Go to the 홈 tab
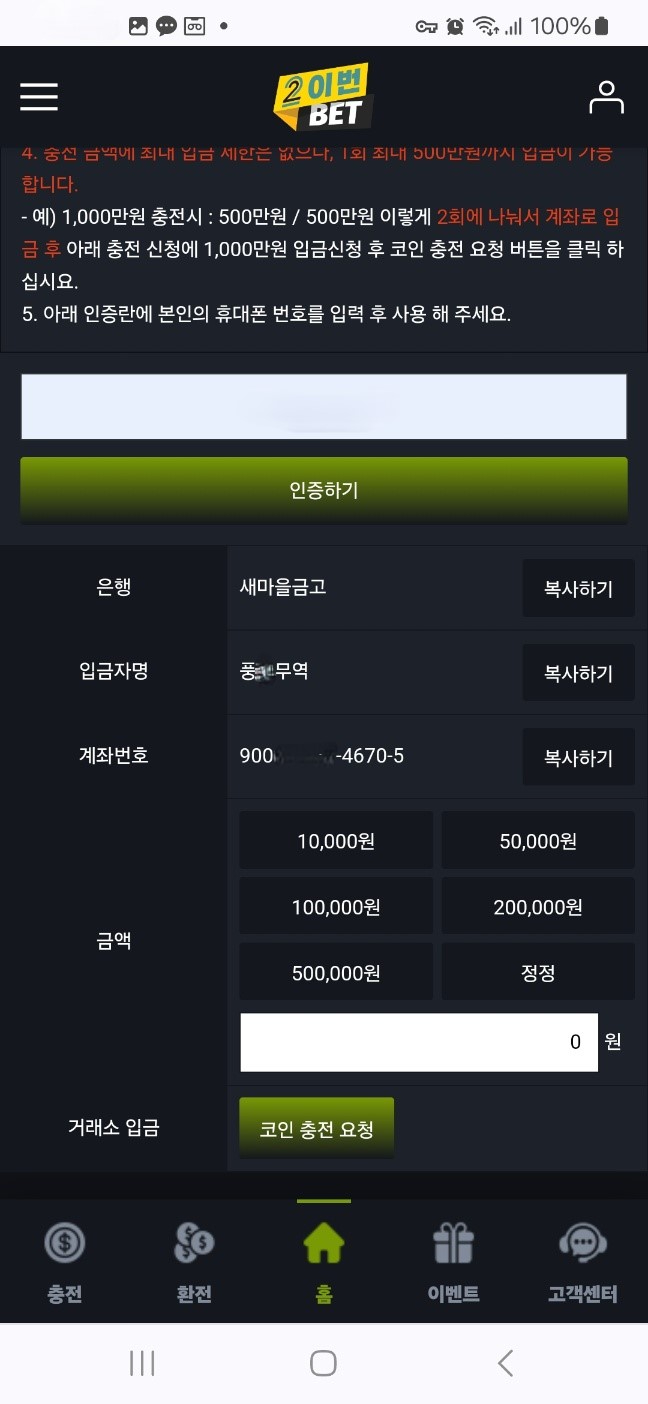Image resolution: width=648 pixels, height=1404 pixels. click(324, 1263)
